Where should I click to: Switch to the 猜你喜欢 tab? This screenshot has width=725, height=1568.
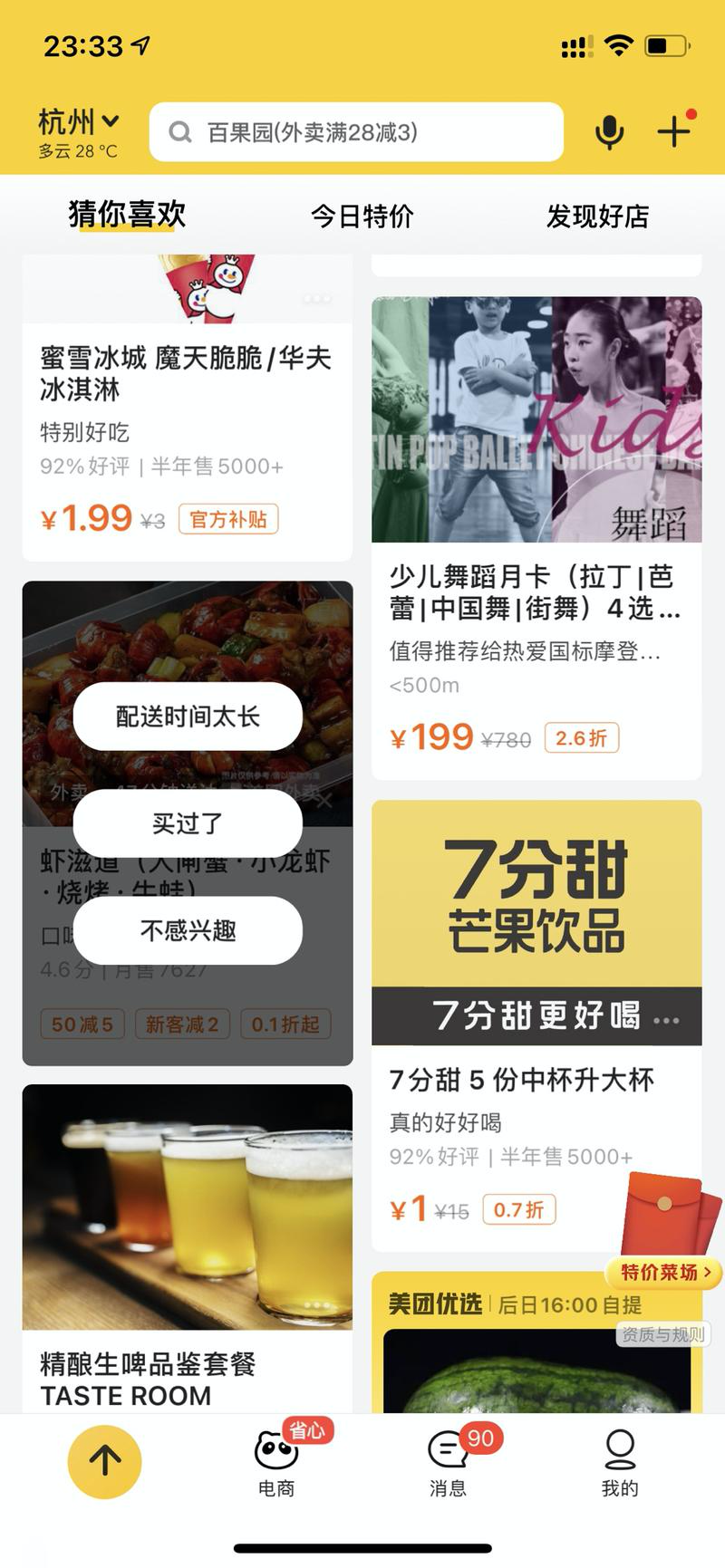127,216
